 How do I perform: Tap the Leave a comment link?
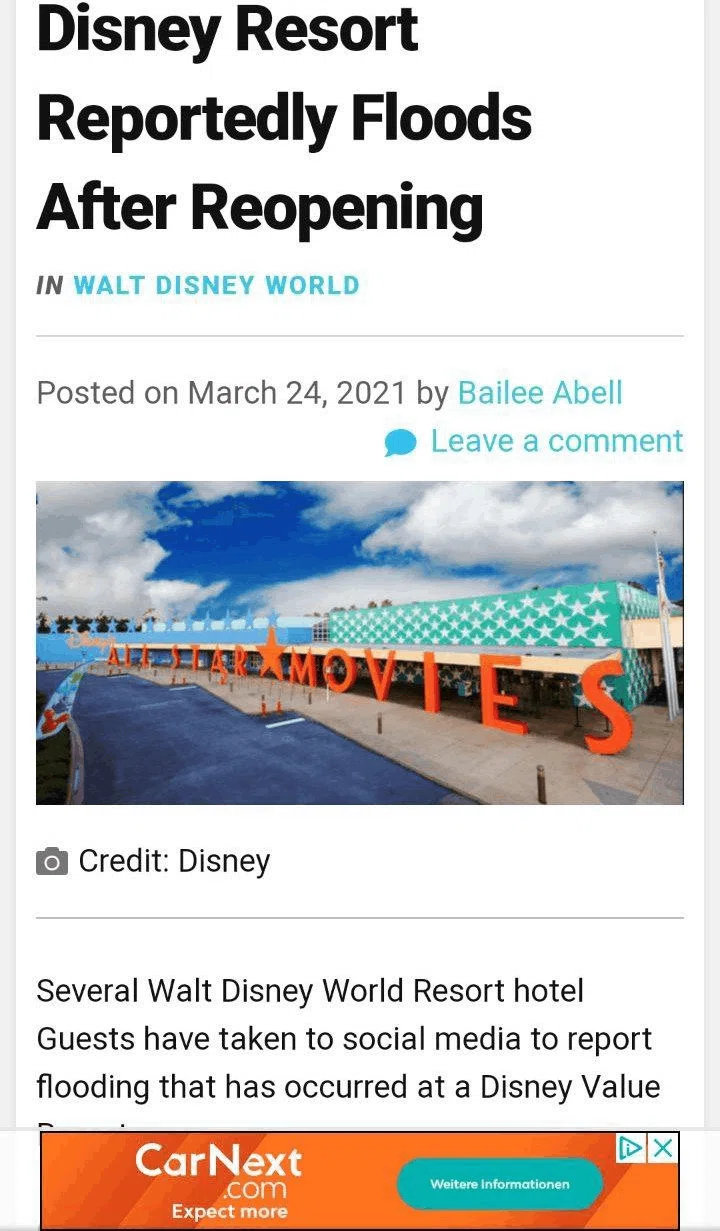557,441
